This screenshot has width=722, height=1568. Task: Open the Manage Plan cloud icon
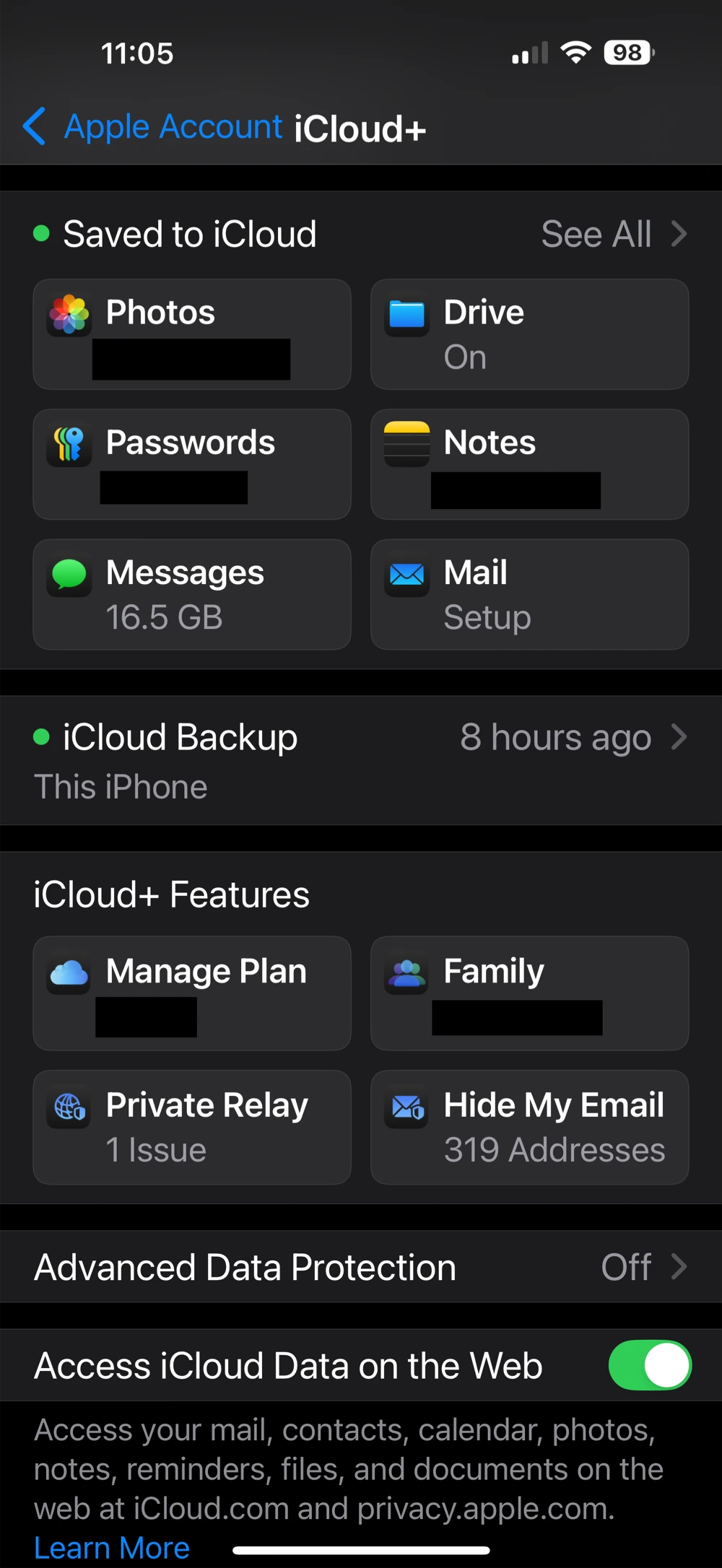tap(68, 974)
